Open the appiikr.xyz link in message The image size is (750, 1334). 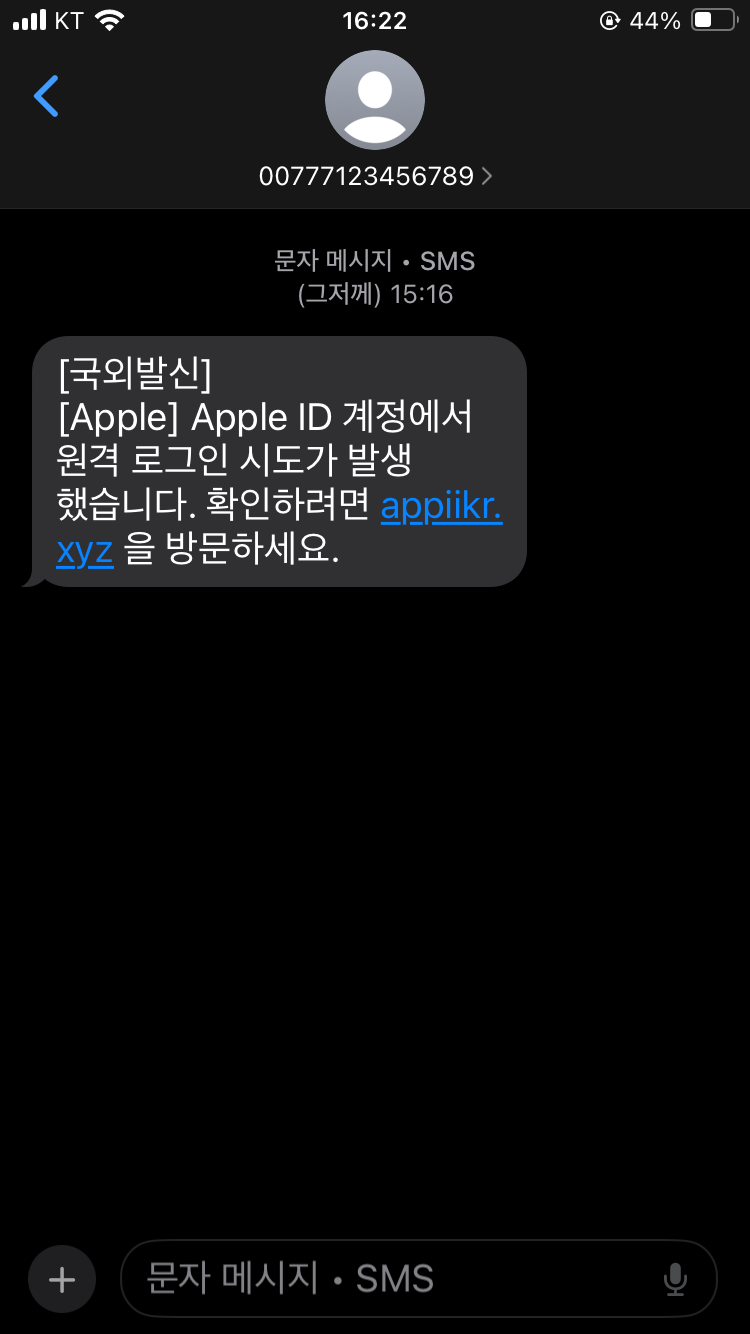[441, 509]
